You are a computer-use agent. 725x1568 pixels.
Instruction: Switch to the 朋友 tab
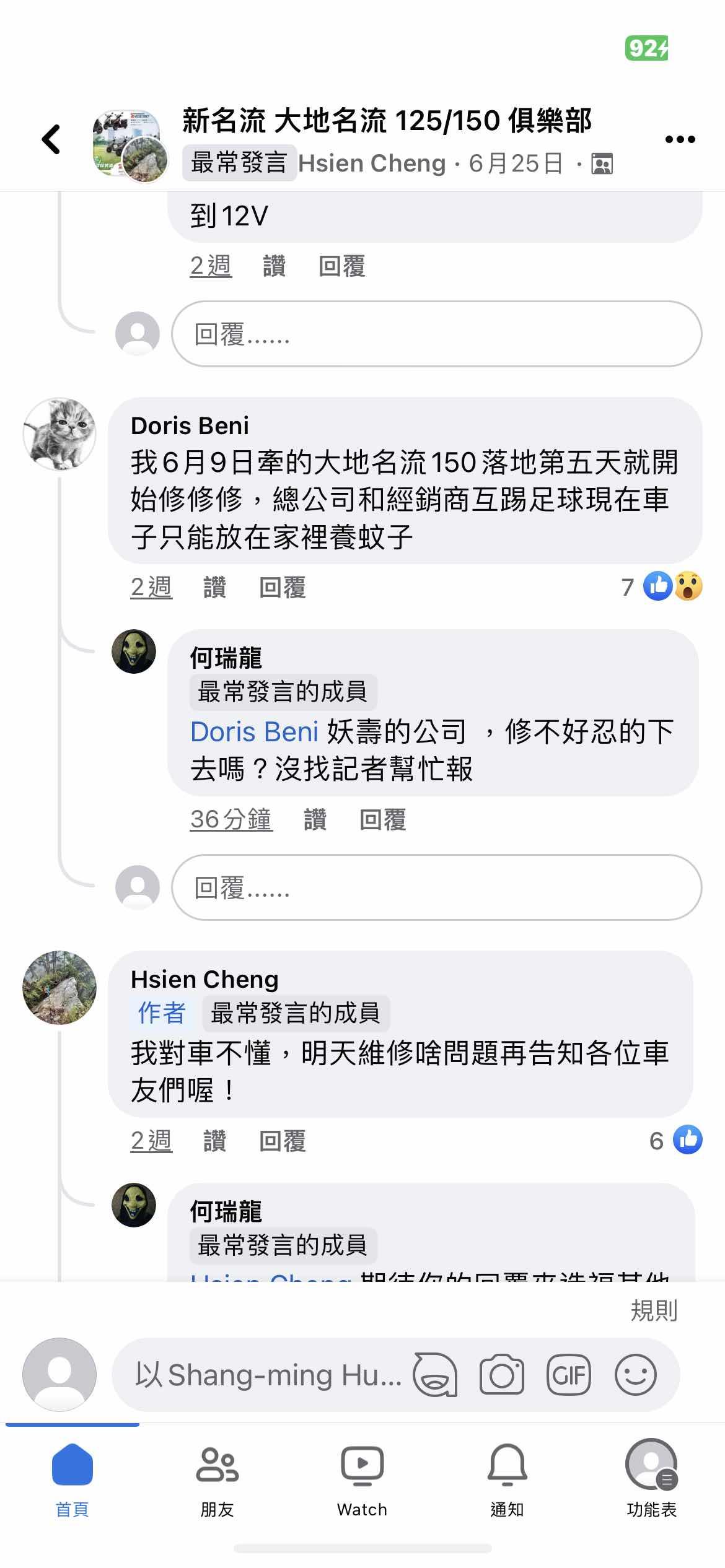[217, 1480]
